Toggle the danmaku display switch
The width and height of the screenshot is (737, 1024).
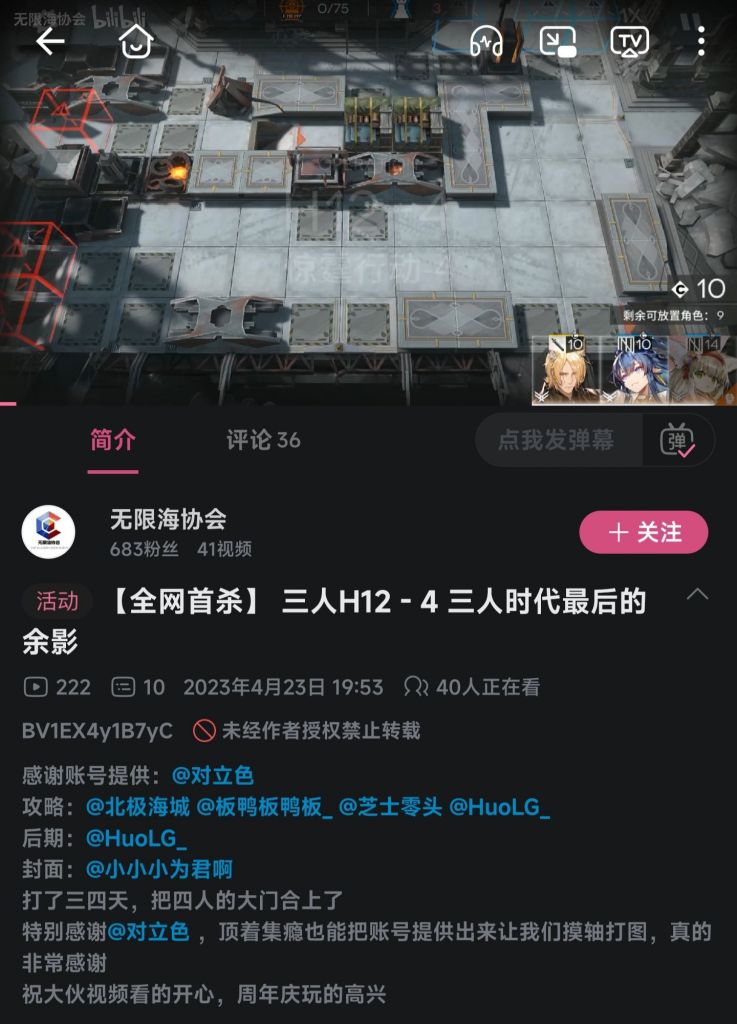pos(678,441)
